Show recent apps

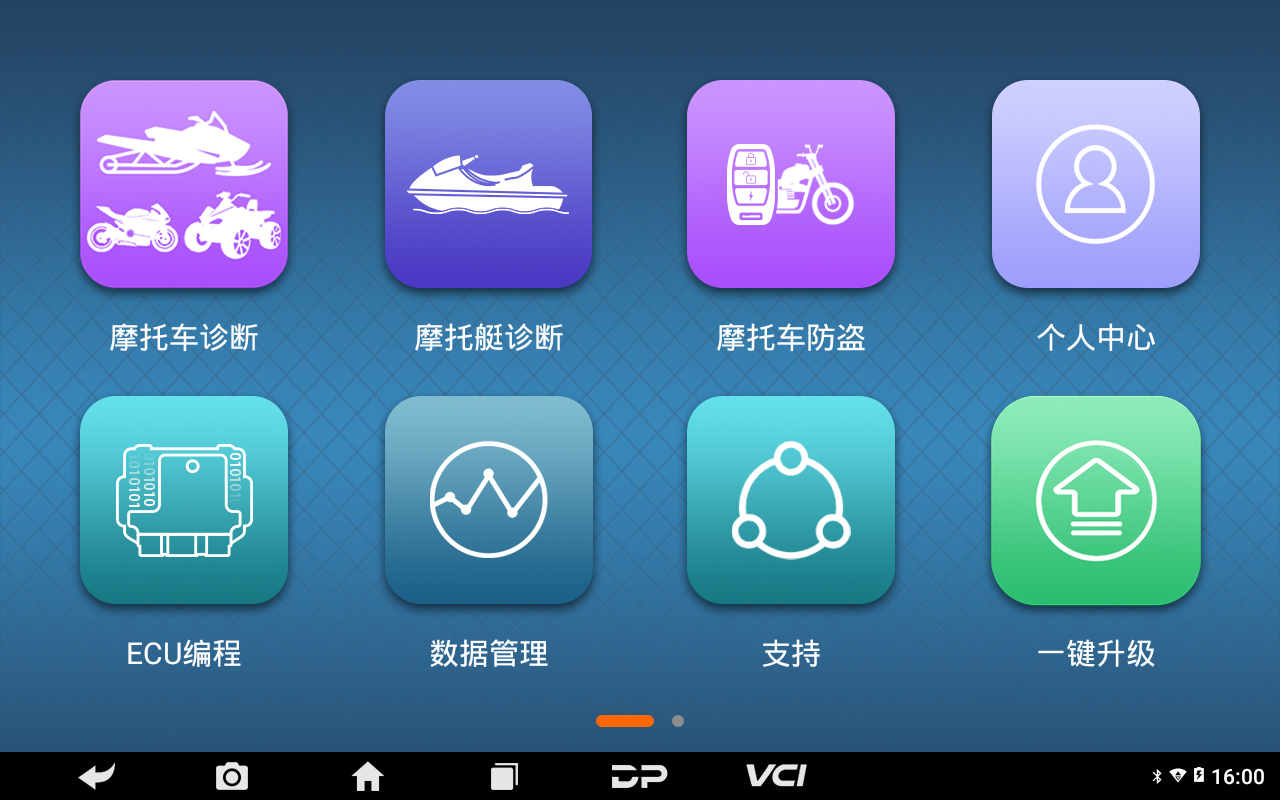(x=504, y=776)
